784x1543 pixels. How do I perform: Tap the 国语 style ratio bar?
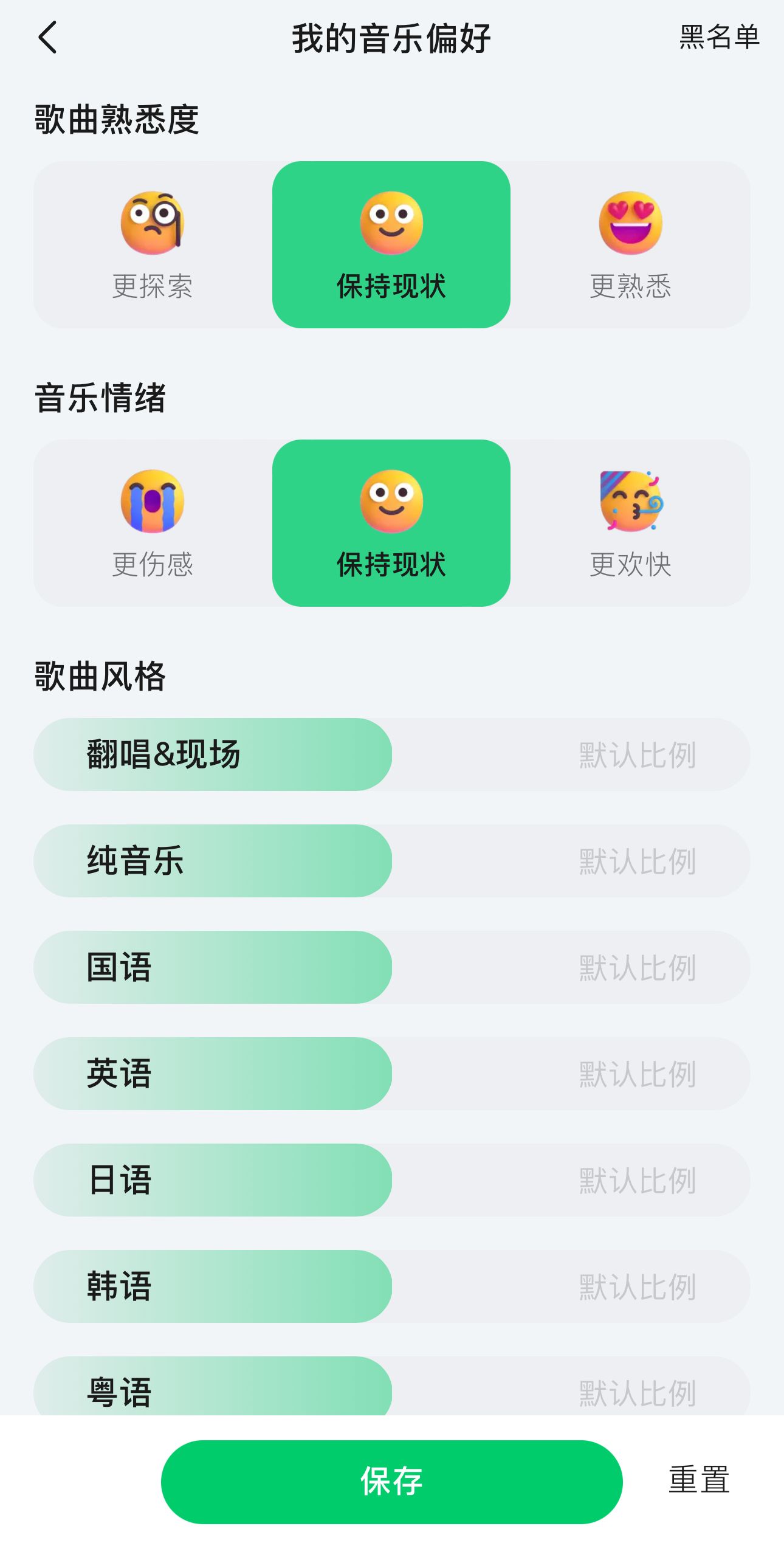392,967
